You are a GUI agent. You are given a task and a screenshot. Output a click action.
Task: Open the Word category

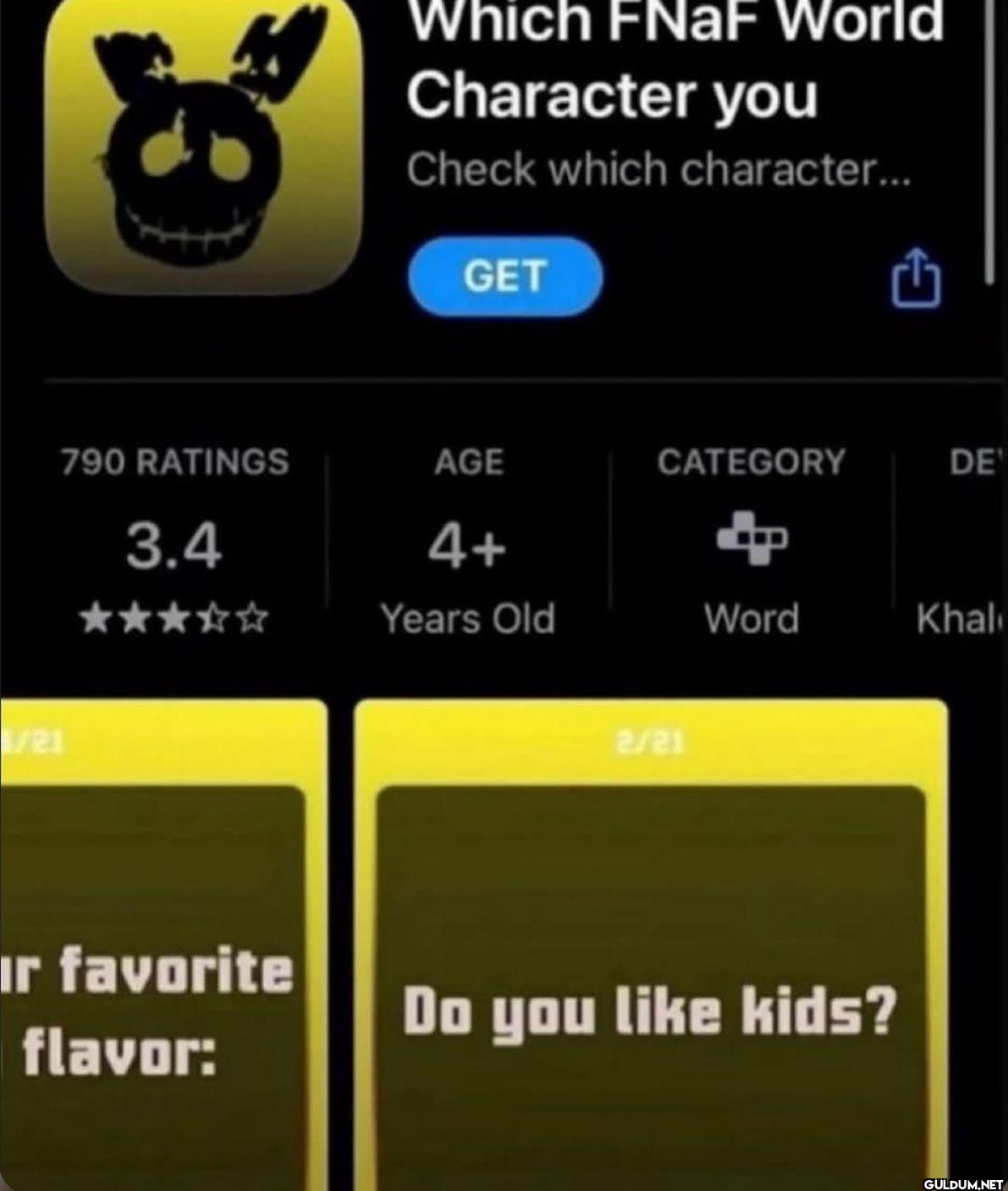[751, 542]
